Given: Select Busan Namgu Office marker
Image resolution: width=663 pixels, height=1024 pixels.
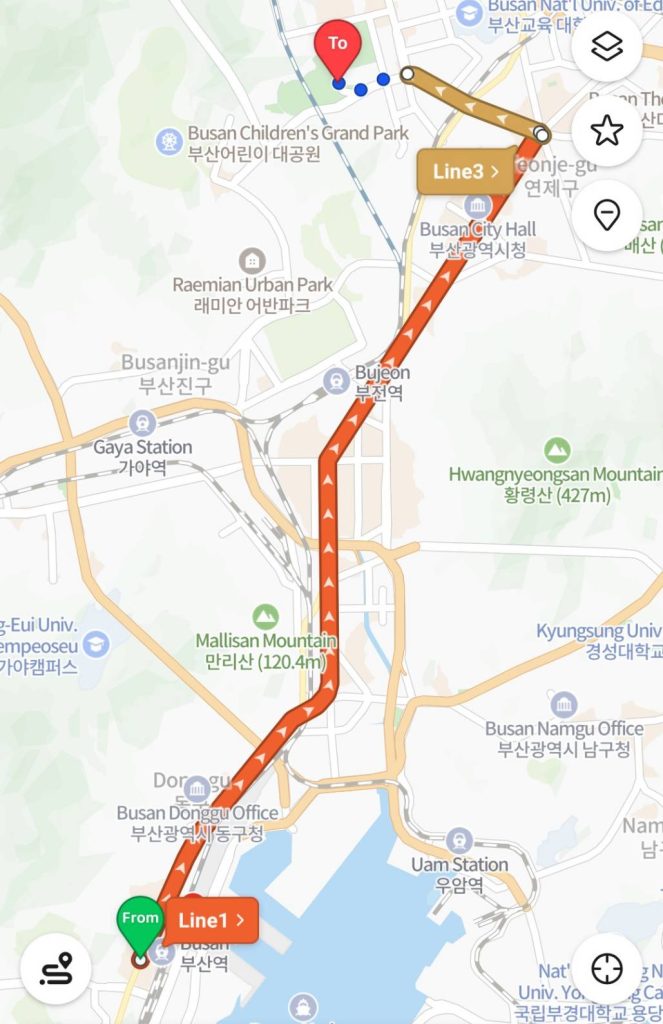Looking at the screenshot, I should click(564, 705).
